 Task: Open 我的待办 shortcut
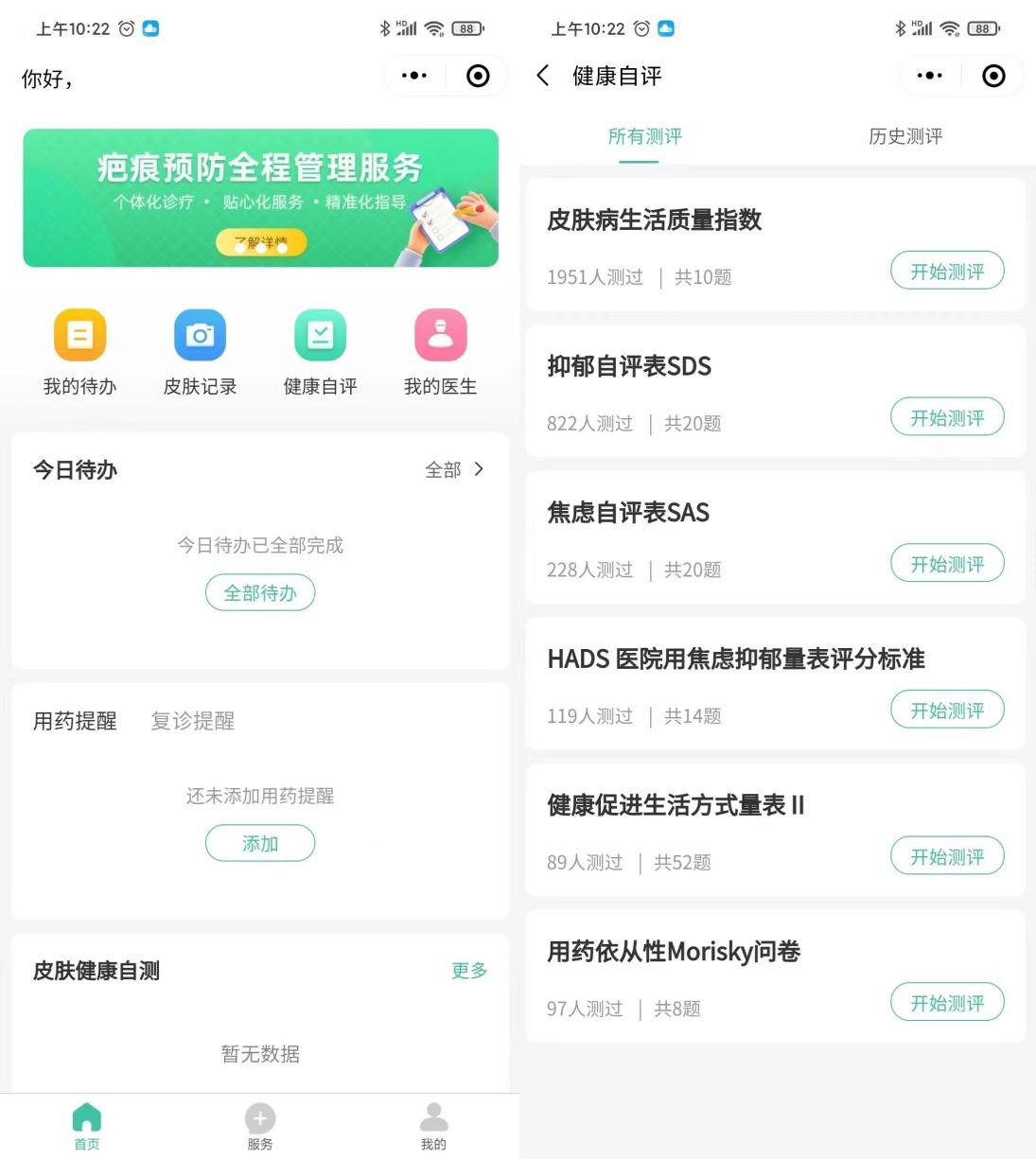[79, 352]
